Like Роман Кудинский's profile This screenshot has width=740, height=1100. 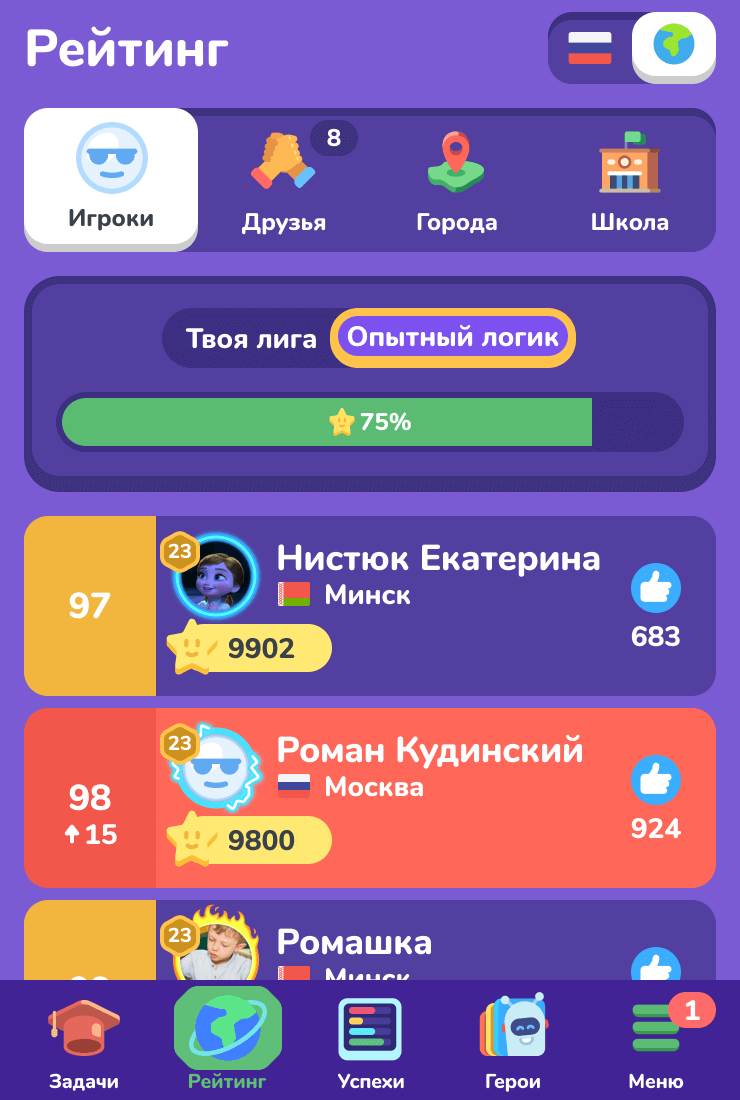coord(655,781)
